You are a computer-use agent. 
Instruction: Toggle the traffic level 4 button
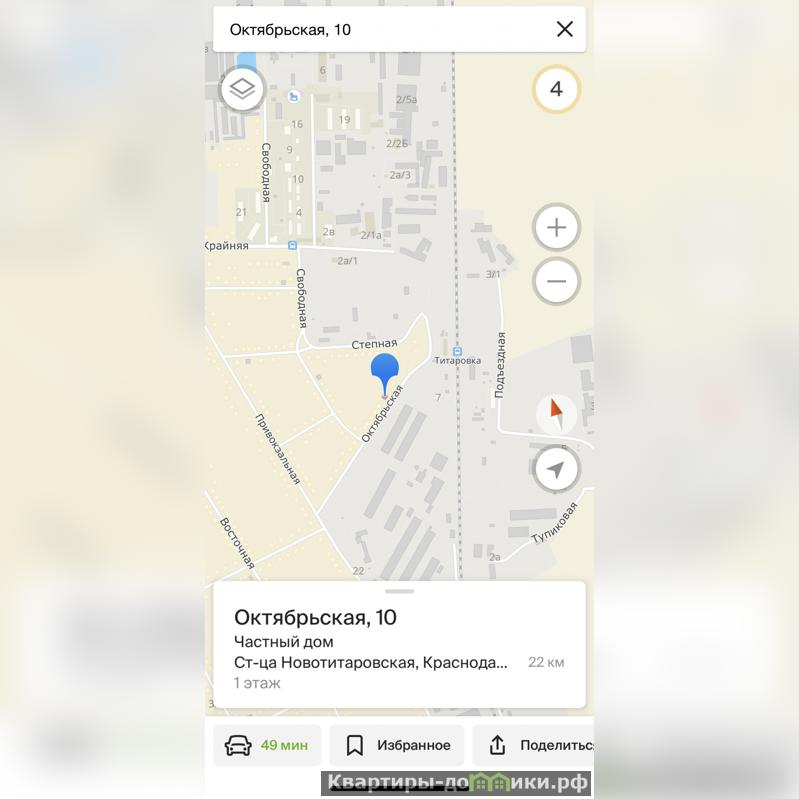tap(556, 89)
